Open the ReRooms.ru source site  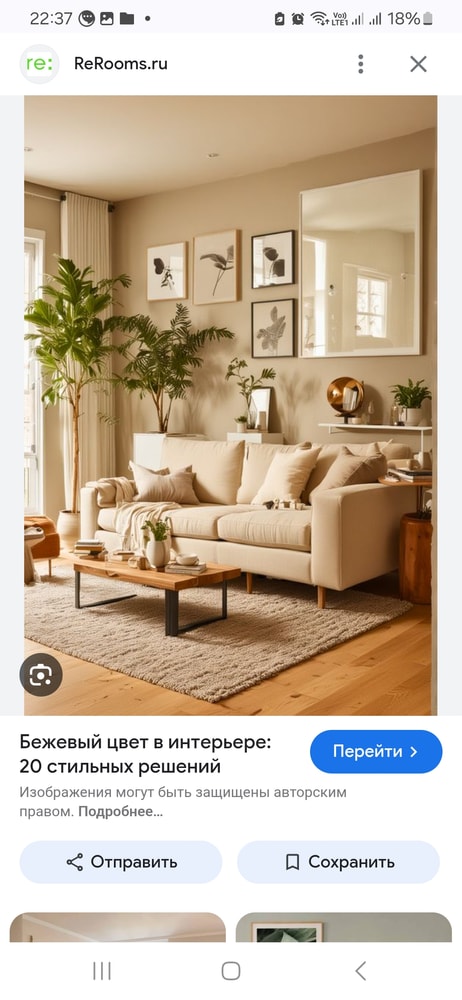point(121,64)
